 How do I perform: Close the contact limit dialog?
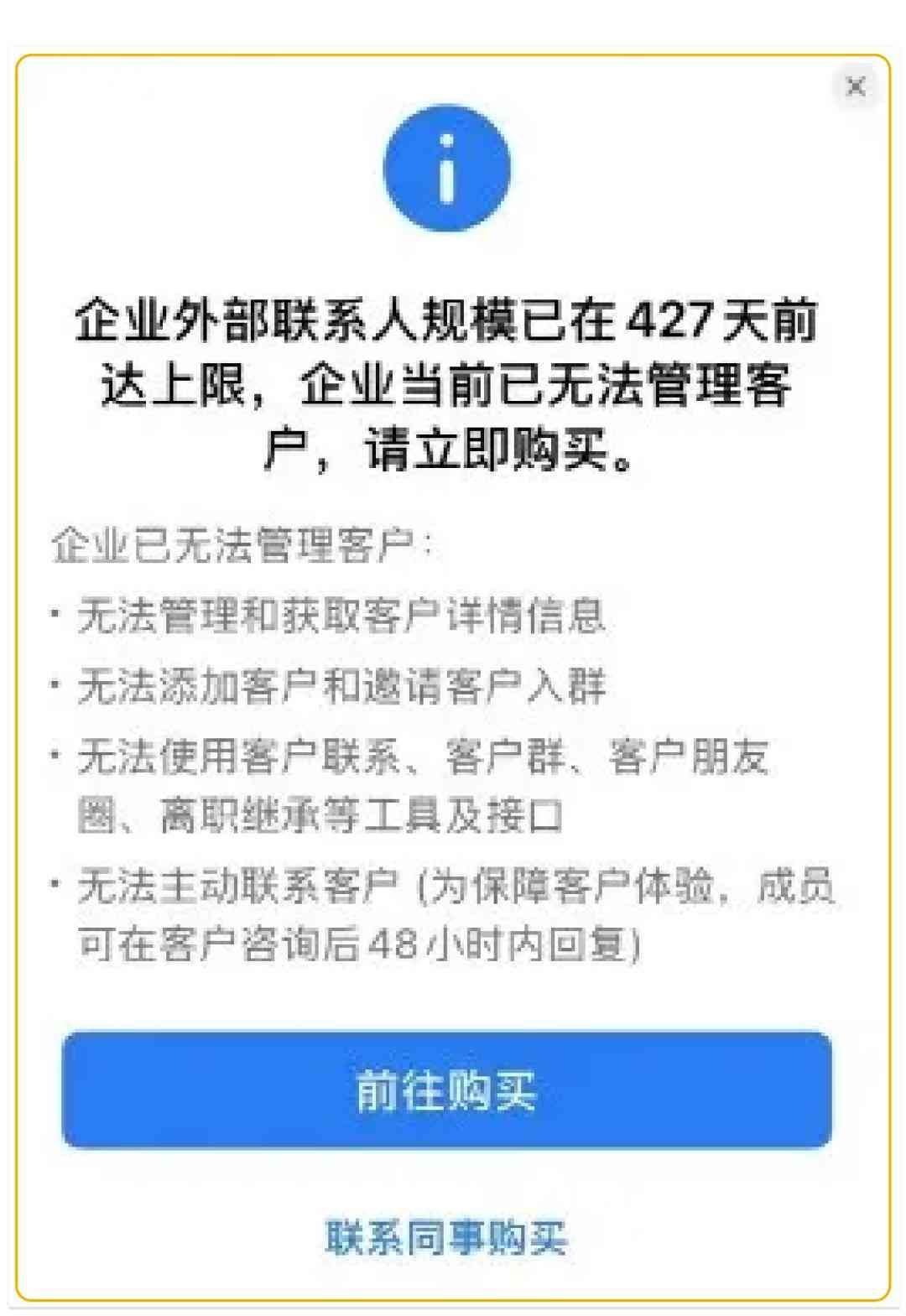pos(855,86)
